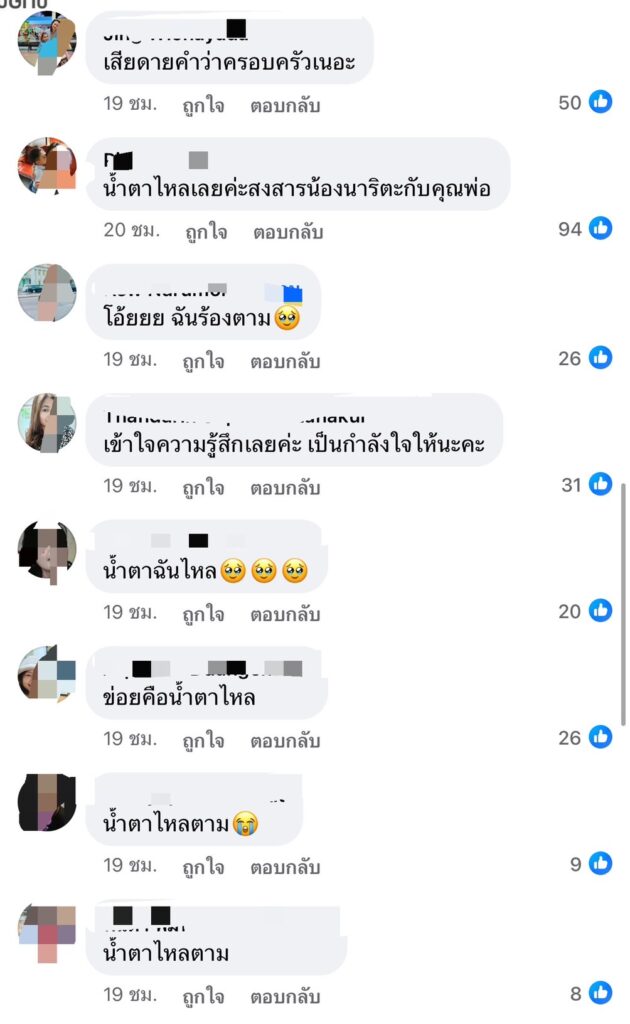Screen dimensions: 630x1024
Task: Open the profile photo beside "เสียดายคำว่าครอบครัวเนอะ"
Action: tap(47, 42)
